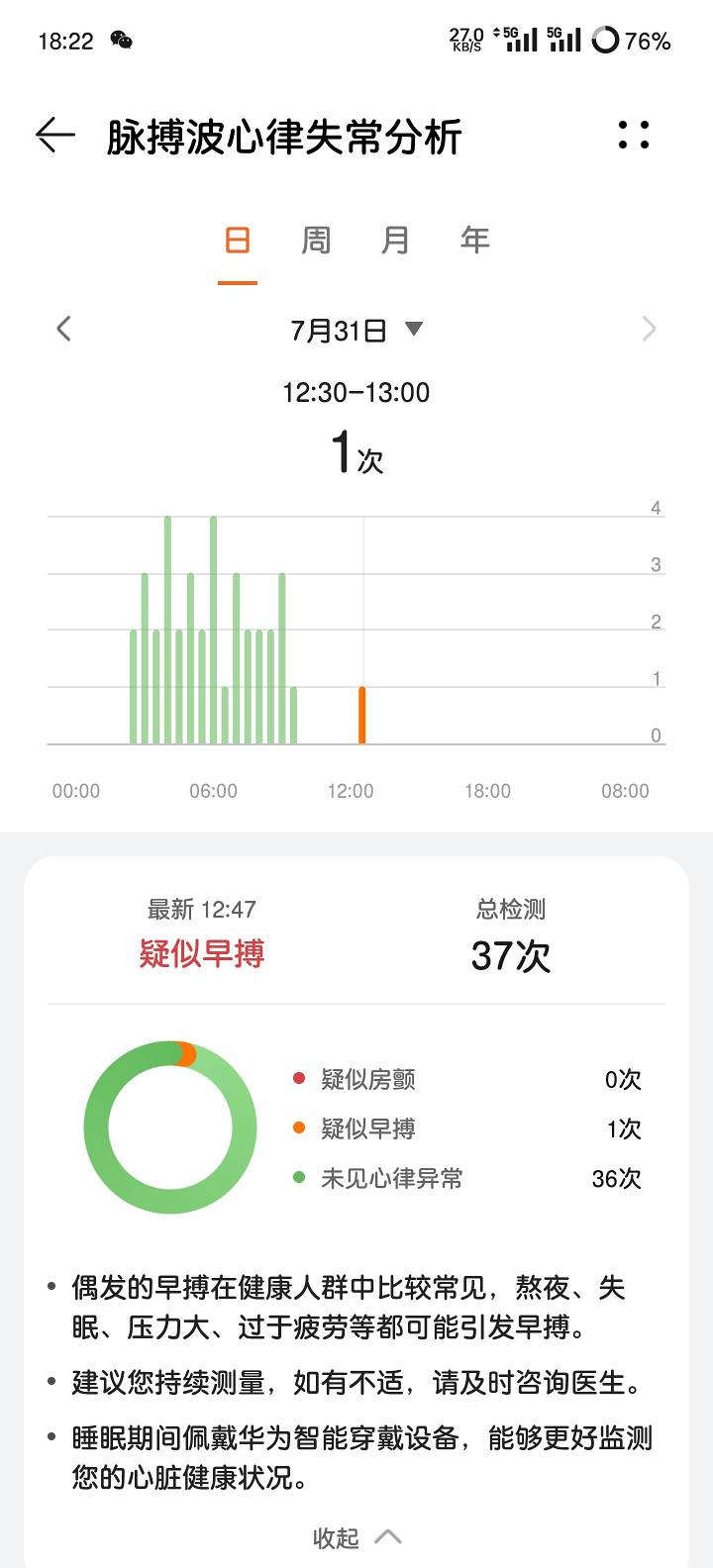Select the 日 (day) tab
The height and width of the screenshot is (1568, 713).
point(238,241)
